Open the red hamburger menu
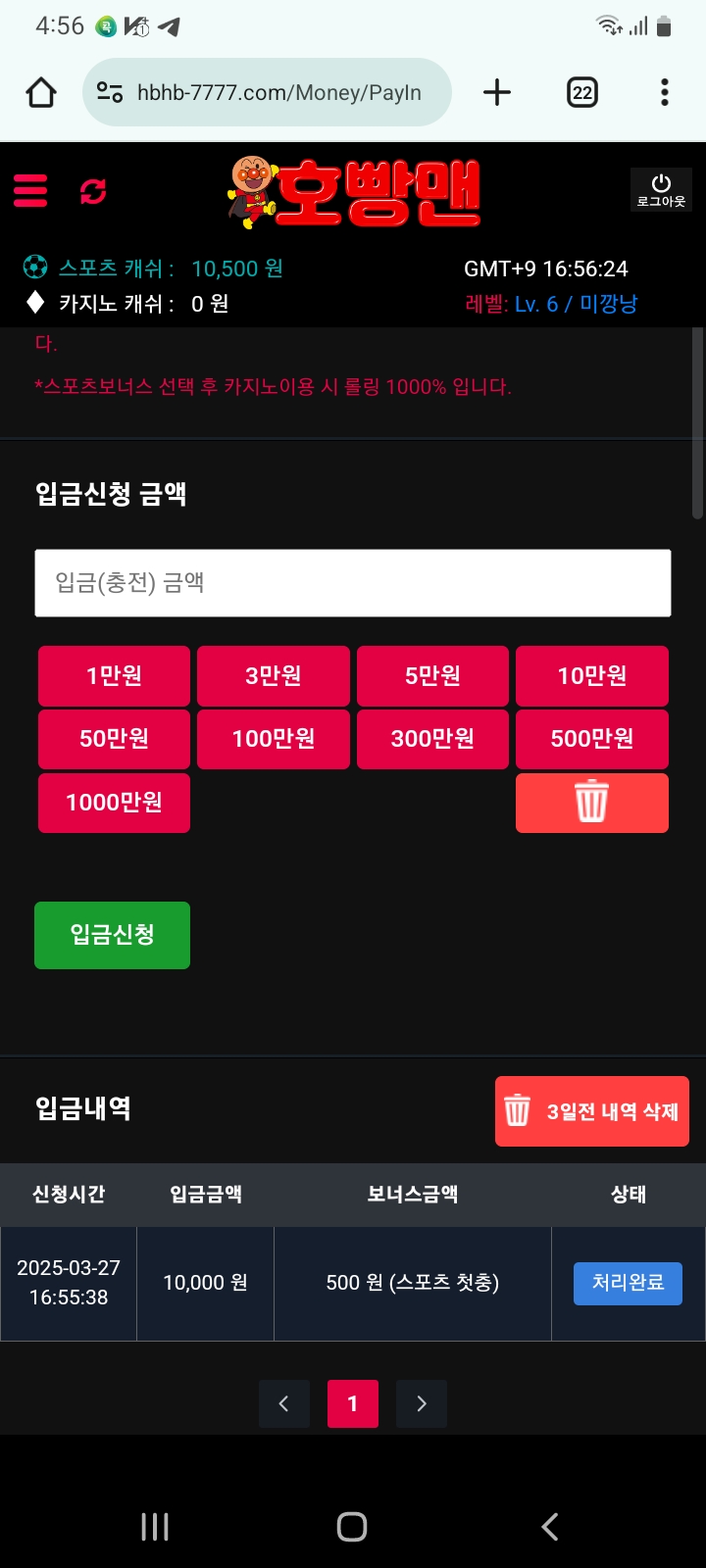 click(30, 190)
